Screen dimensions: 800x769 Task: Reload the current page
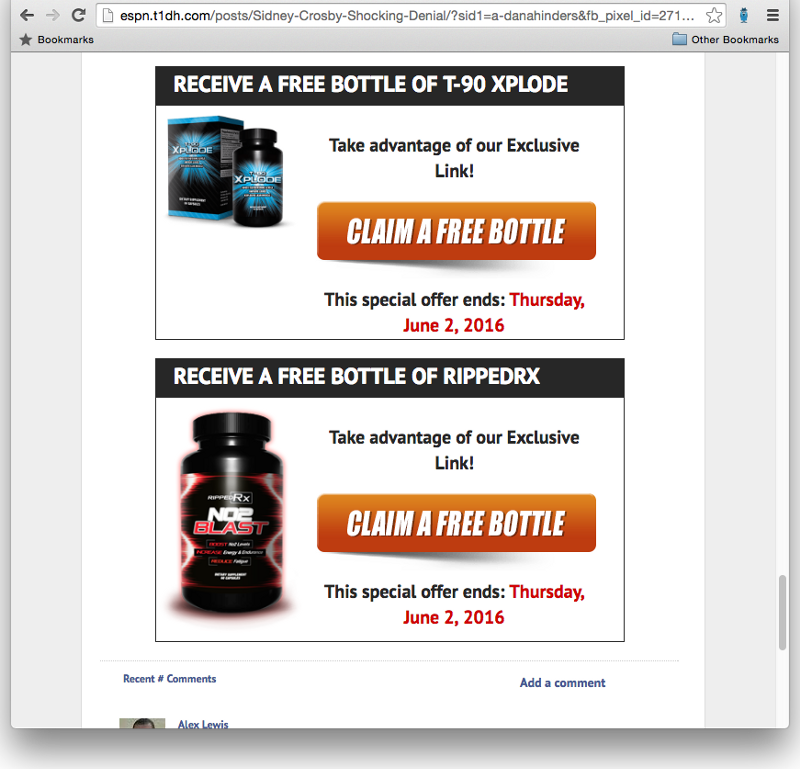[x=78, y=15]
